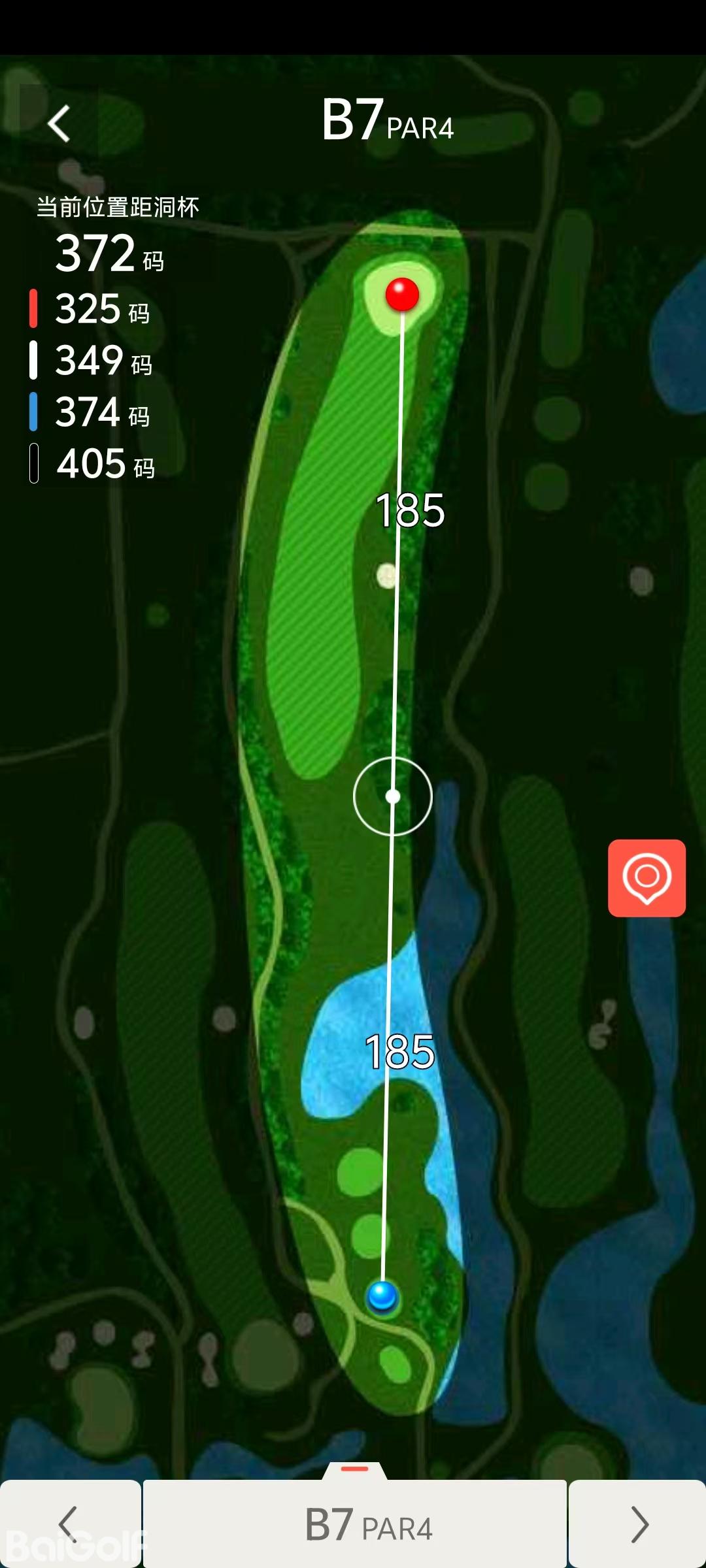The width and height of the screenshot is (706, 1568).
Task: Tap the red location pin button
Action: [x=647, y=877]
